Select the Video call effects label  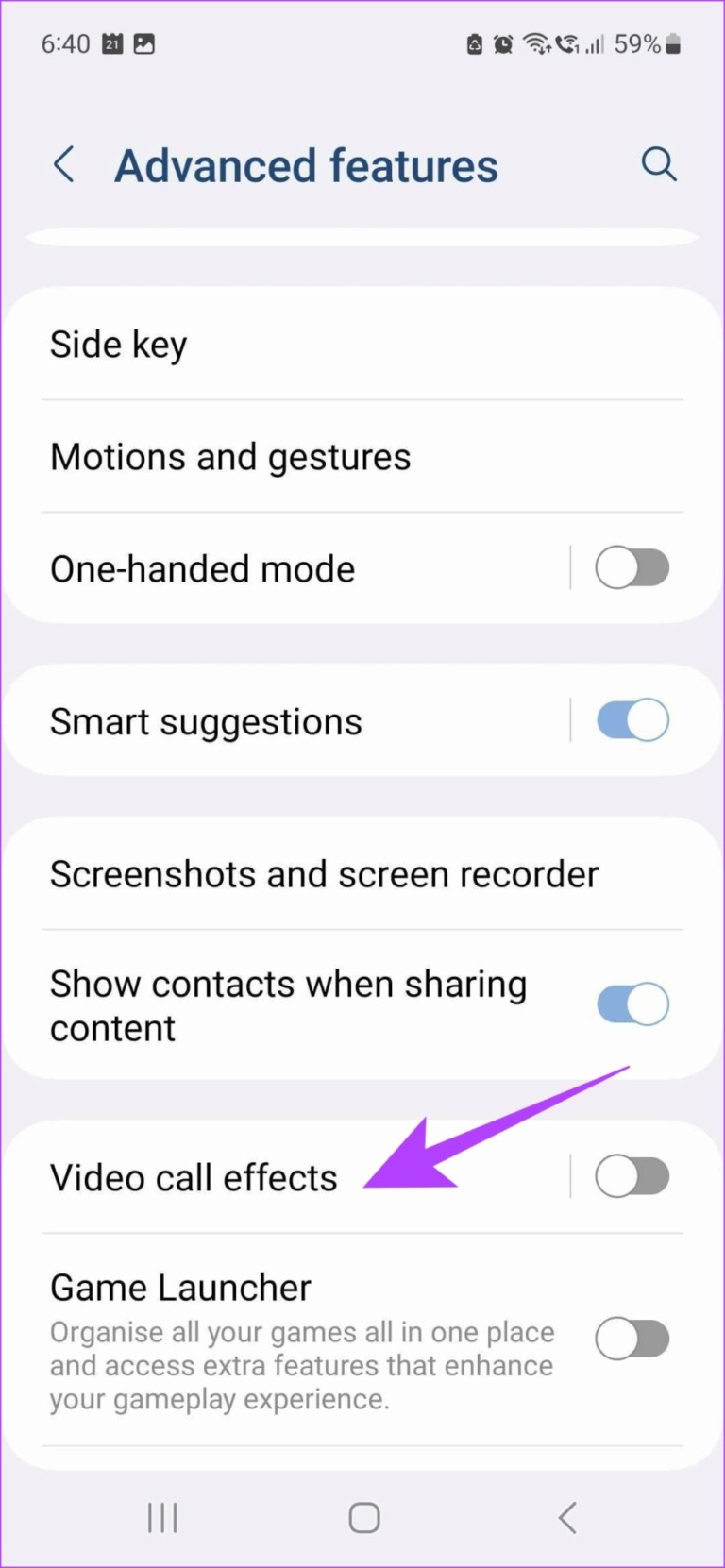click(x=194, y=1177)
